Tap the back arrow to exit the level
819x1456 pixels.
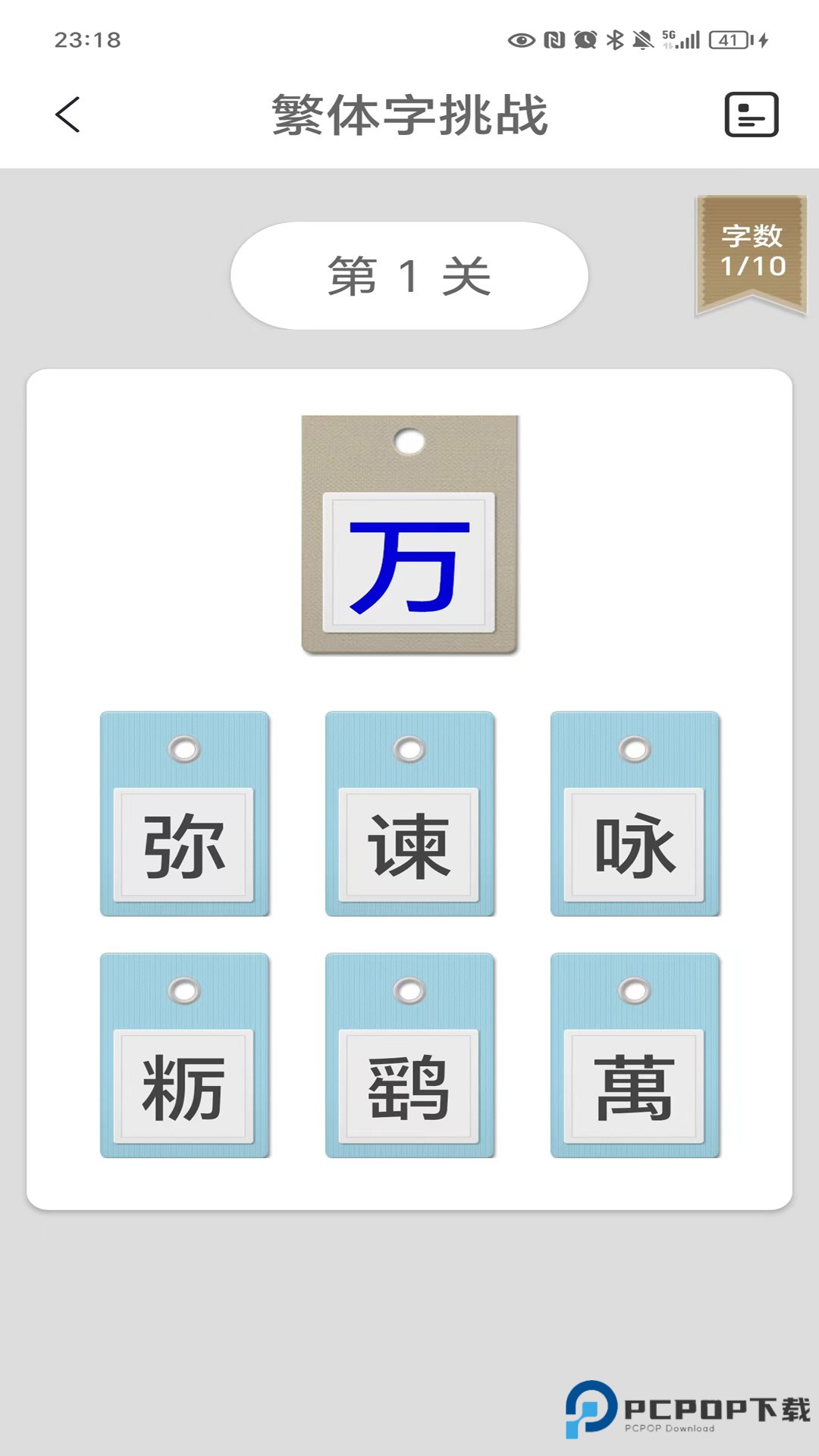pos(67,115)
